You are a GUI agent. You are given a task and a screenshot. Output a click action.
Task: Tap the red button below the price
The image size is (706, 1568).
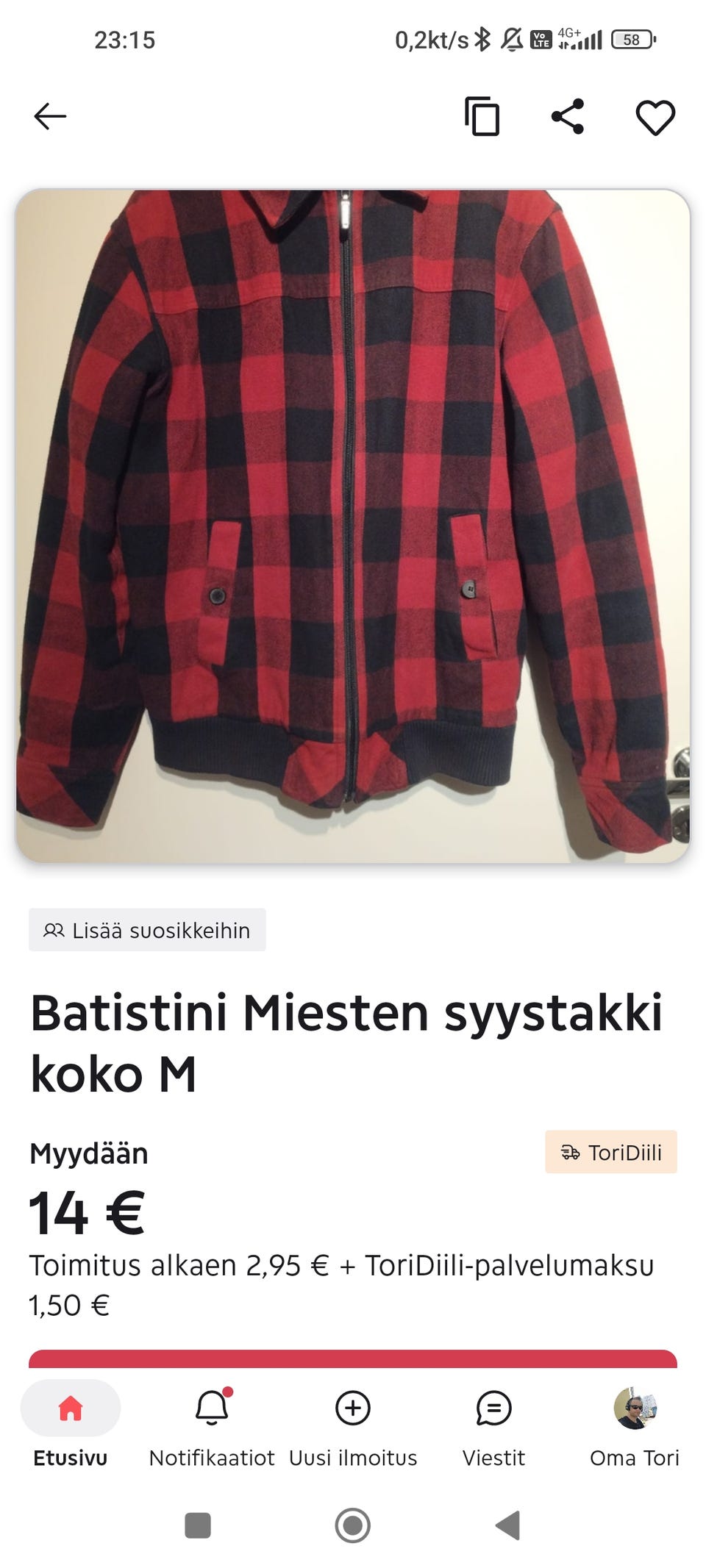pos(353,1358)
